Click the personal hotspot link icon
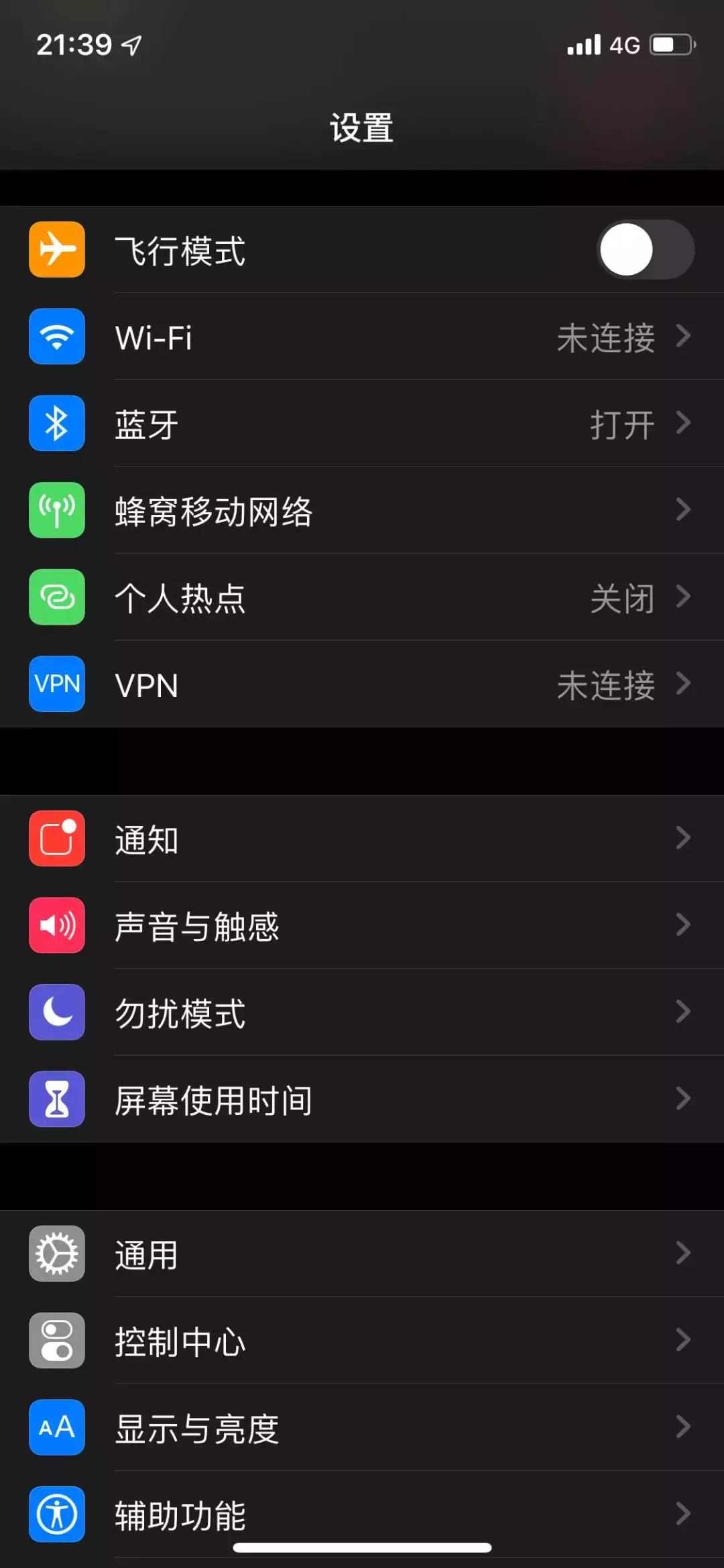Image resolution: width=724 pixels, height=1568 pixels. 56,599
